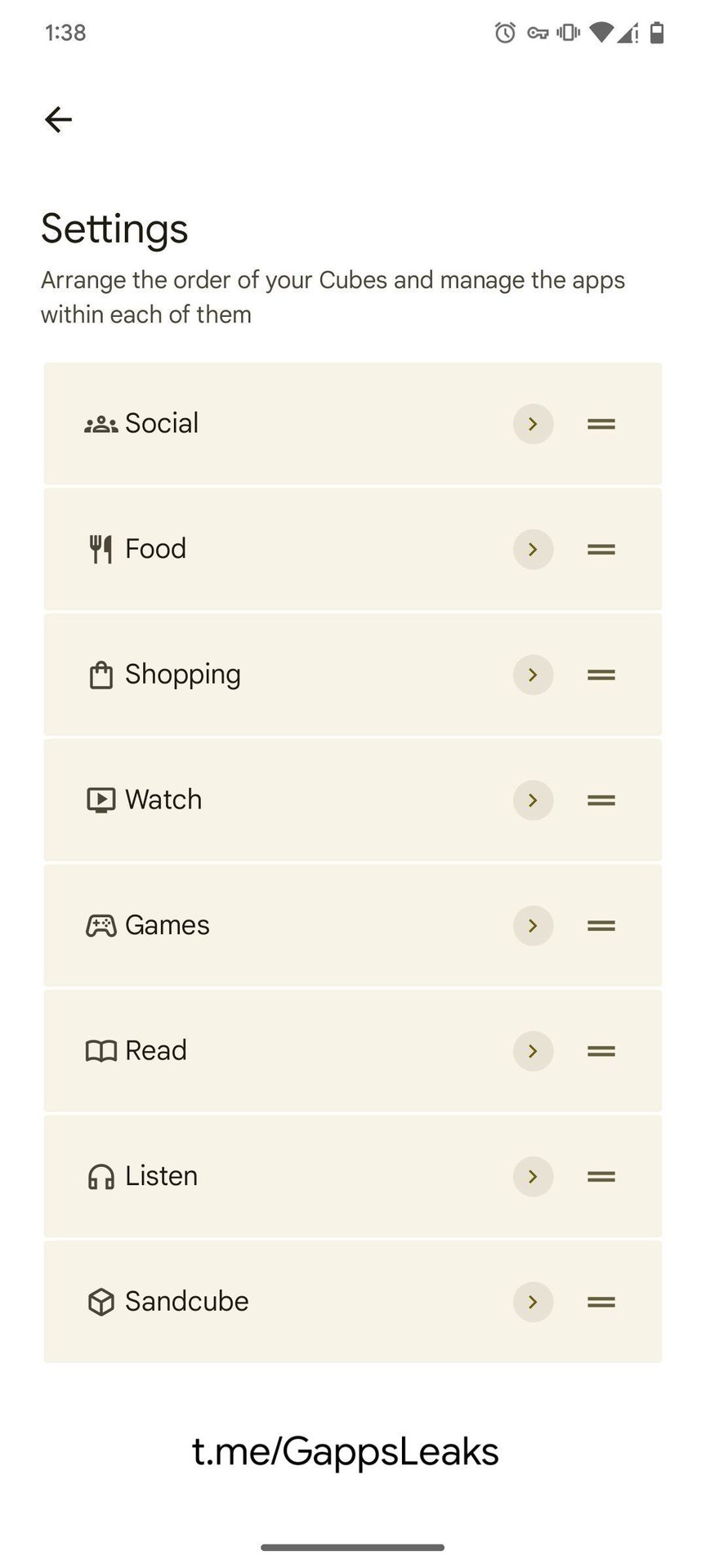This screenshot has height=1568, width=706.
Task: Open the Sandcube chevron
Action: click(533, 1302)
